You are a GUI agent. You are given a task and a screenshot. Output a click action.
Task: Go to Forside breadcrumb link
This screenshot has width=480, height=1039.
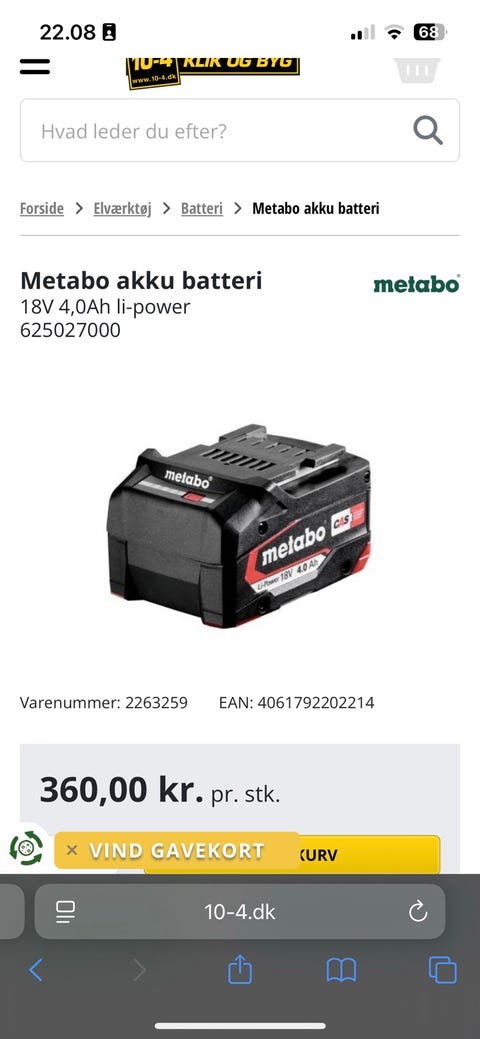[42, 209]
